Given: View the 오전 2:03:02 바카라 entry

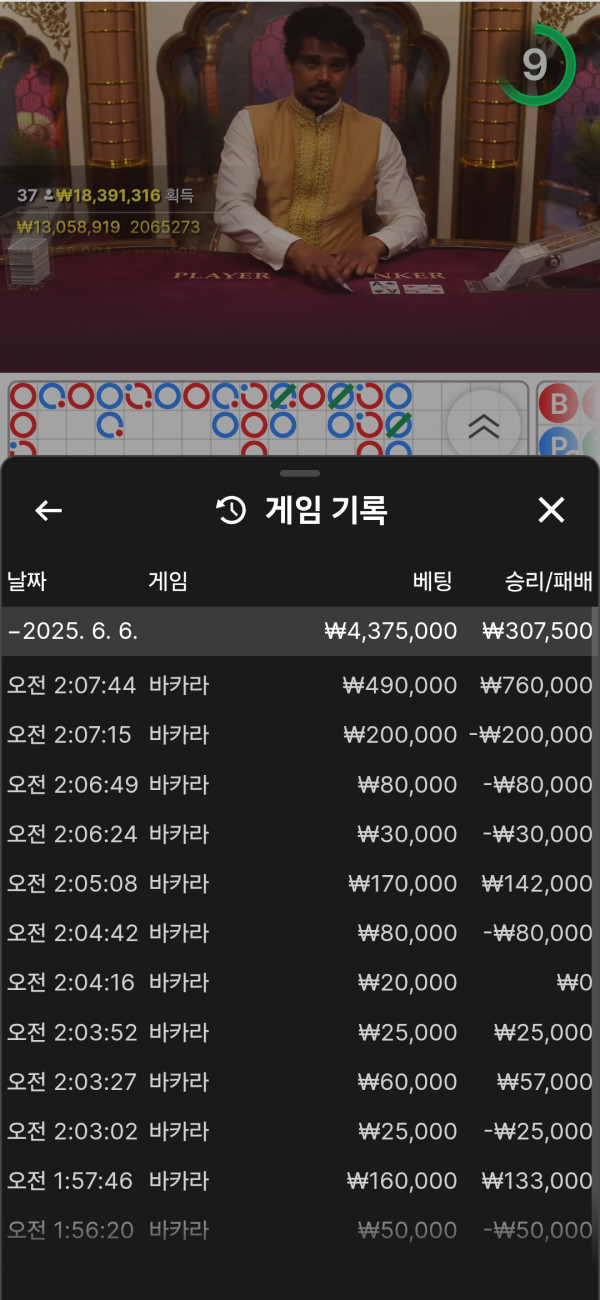Looking at the screenshot, I should pyautogui.click(x=298, y=1131).
